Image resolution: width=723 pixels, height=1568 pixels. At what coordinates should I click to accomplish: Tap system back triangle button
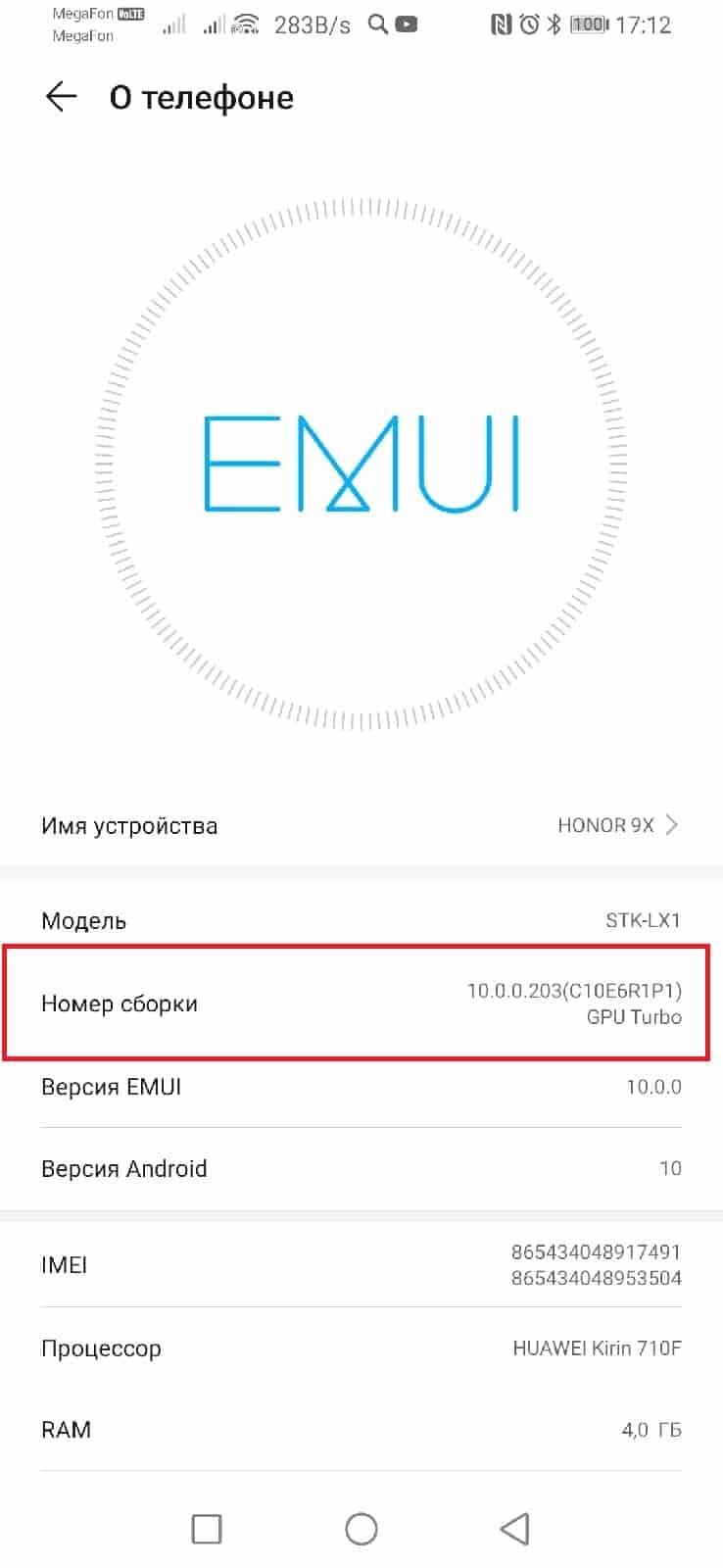[514, 1529]
